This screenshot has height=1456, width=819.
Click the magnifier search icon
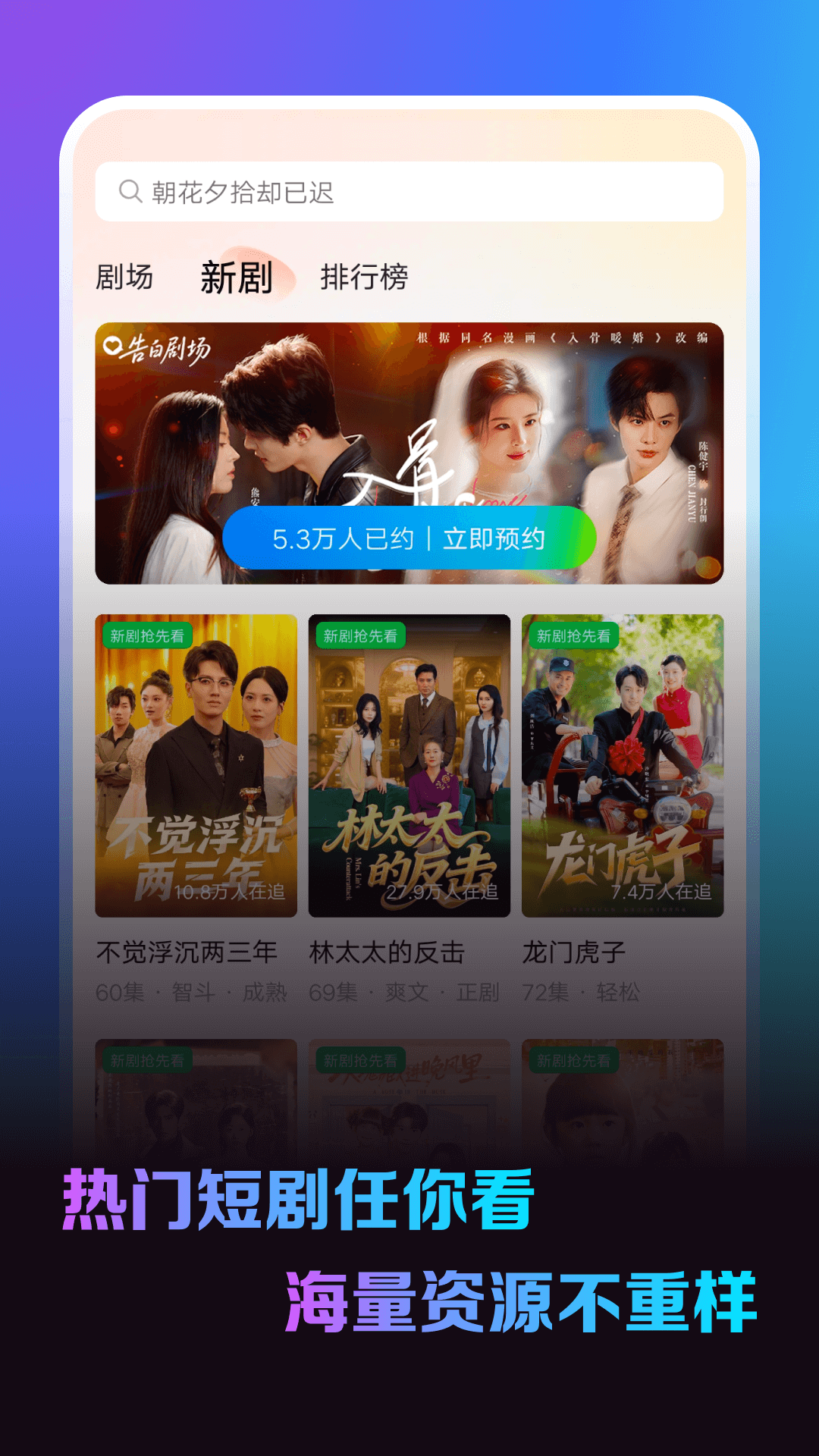point(130,192)
